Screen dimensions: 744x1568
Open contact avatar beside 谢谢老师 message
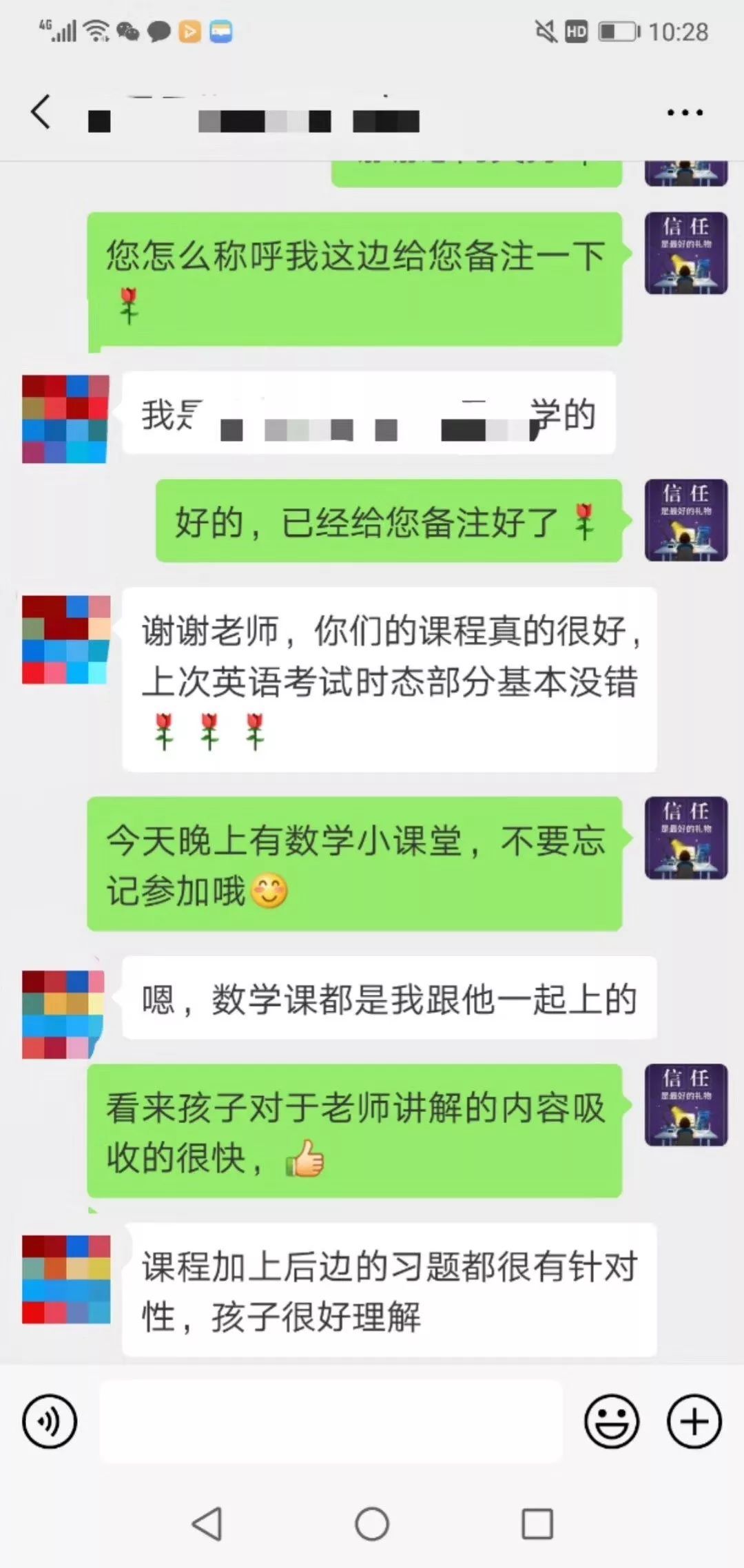point(66,639)
